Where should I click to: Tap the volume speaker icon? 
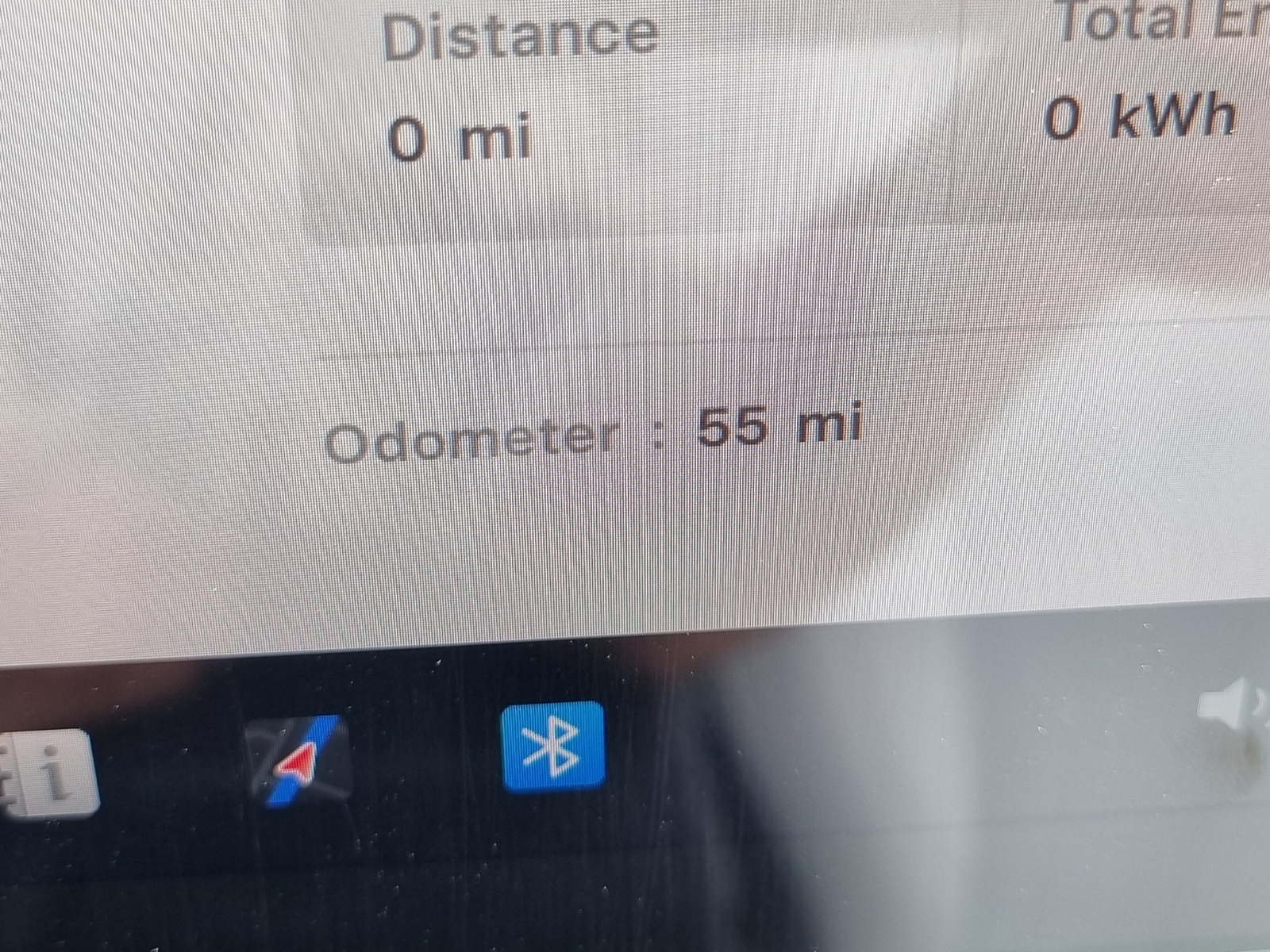[x=1230, y=706]
